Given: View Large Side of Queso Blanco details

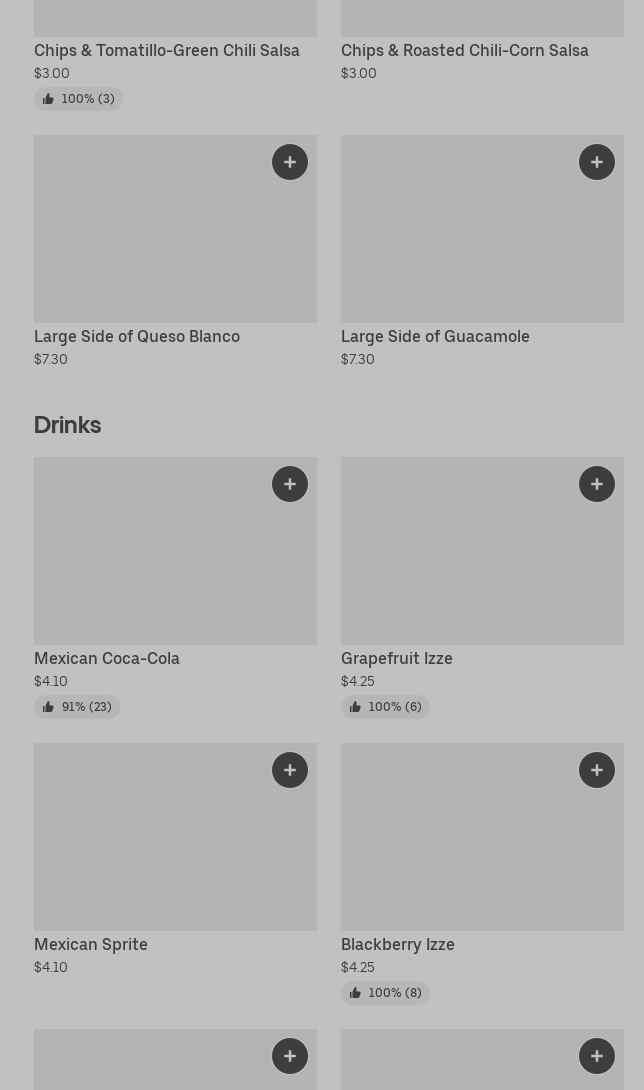Looking at the screenshot, I should 137,336.
